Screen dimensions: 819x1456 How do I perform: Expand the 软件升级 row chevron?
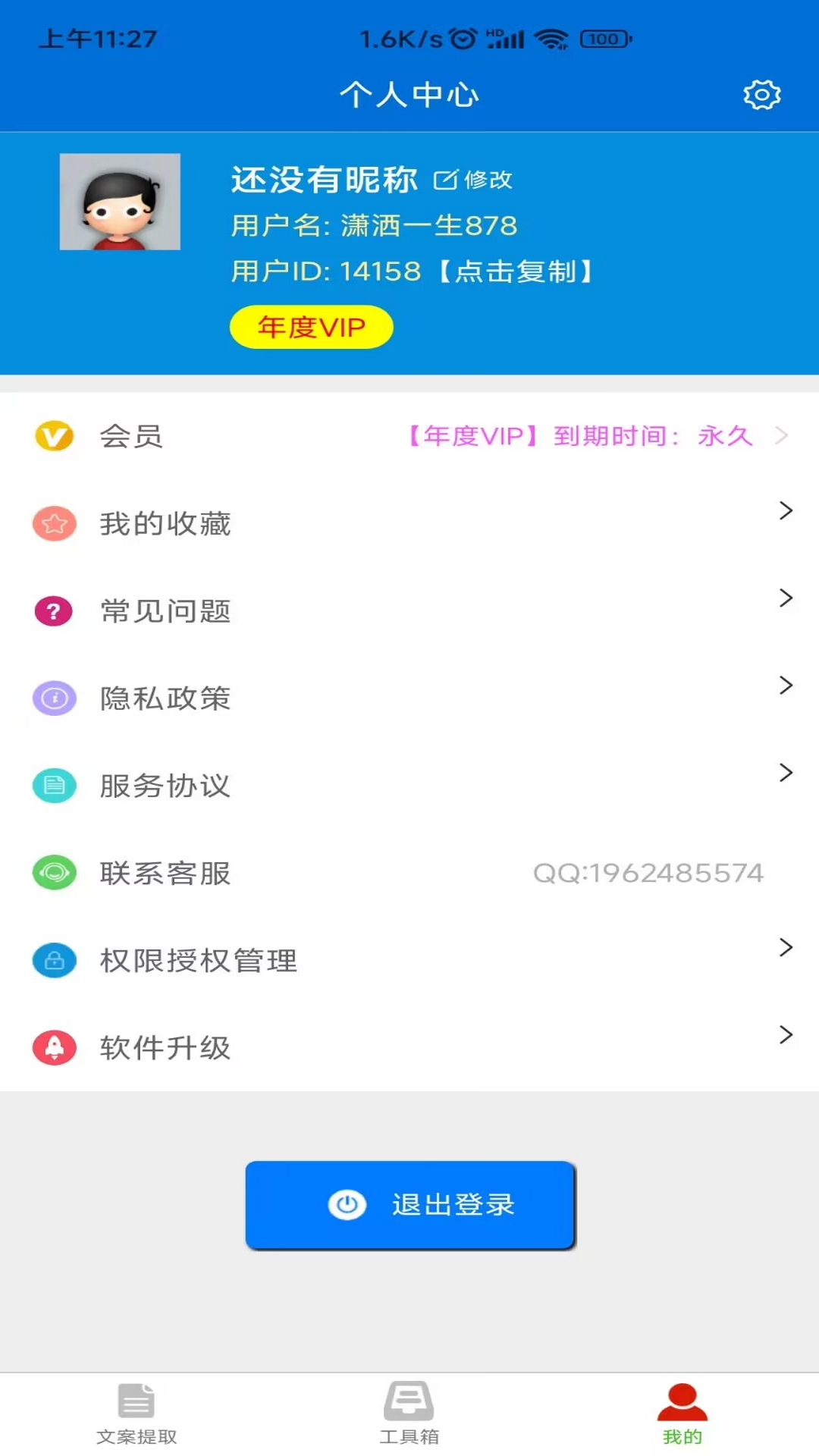click(x=785, y=1032)
